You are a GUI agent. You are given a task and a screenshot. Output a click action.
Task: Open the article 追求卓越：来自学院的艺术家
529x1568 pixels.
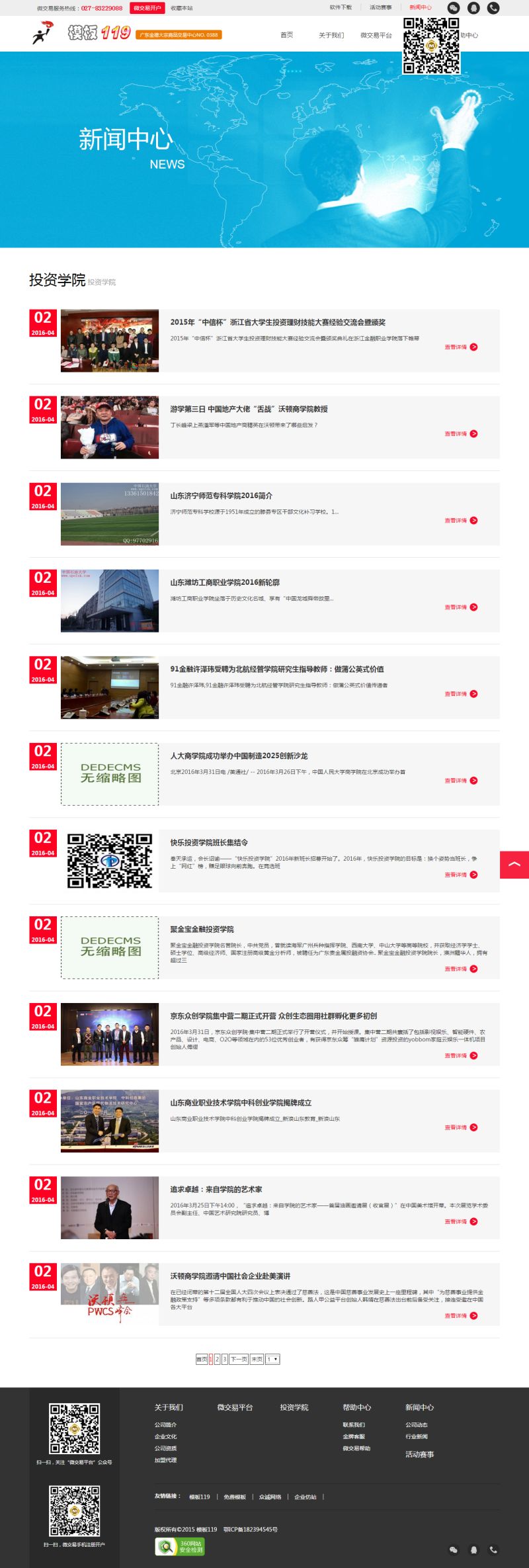pos(216,1190)
